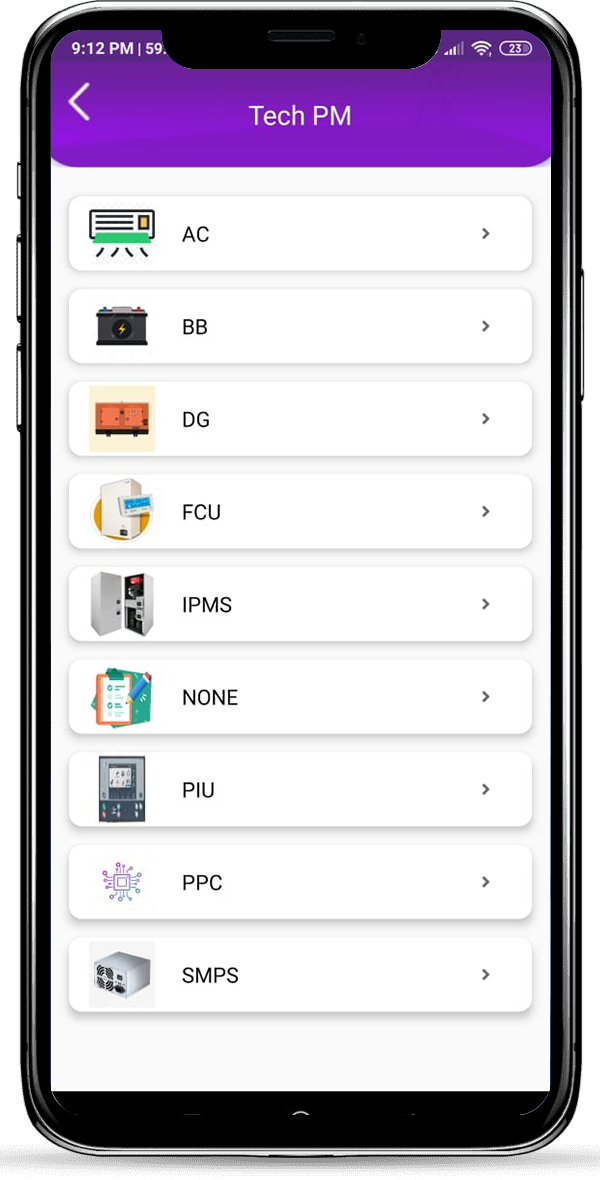The image size is (600, 1180).
Task: Tap the NONE option
Action: point(300,696)
